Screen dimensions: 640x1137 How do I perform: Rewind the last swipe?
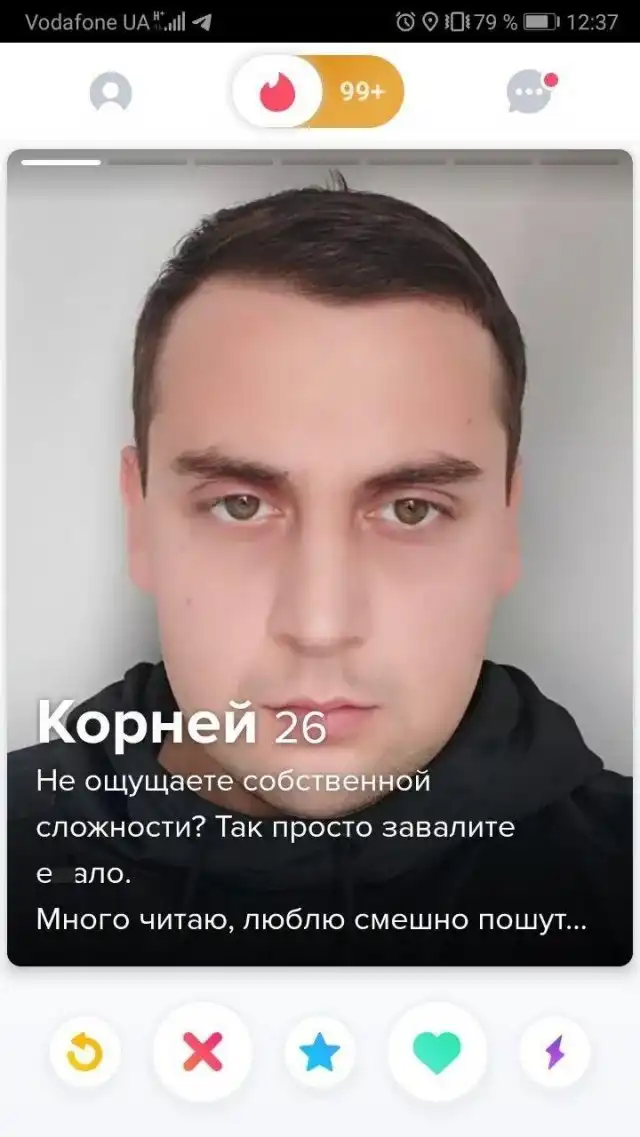(x=84, y=1052)
